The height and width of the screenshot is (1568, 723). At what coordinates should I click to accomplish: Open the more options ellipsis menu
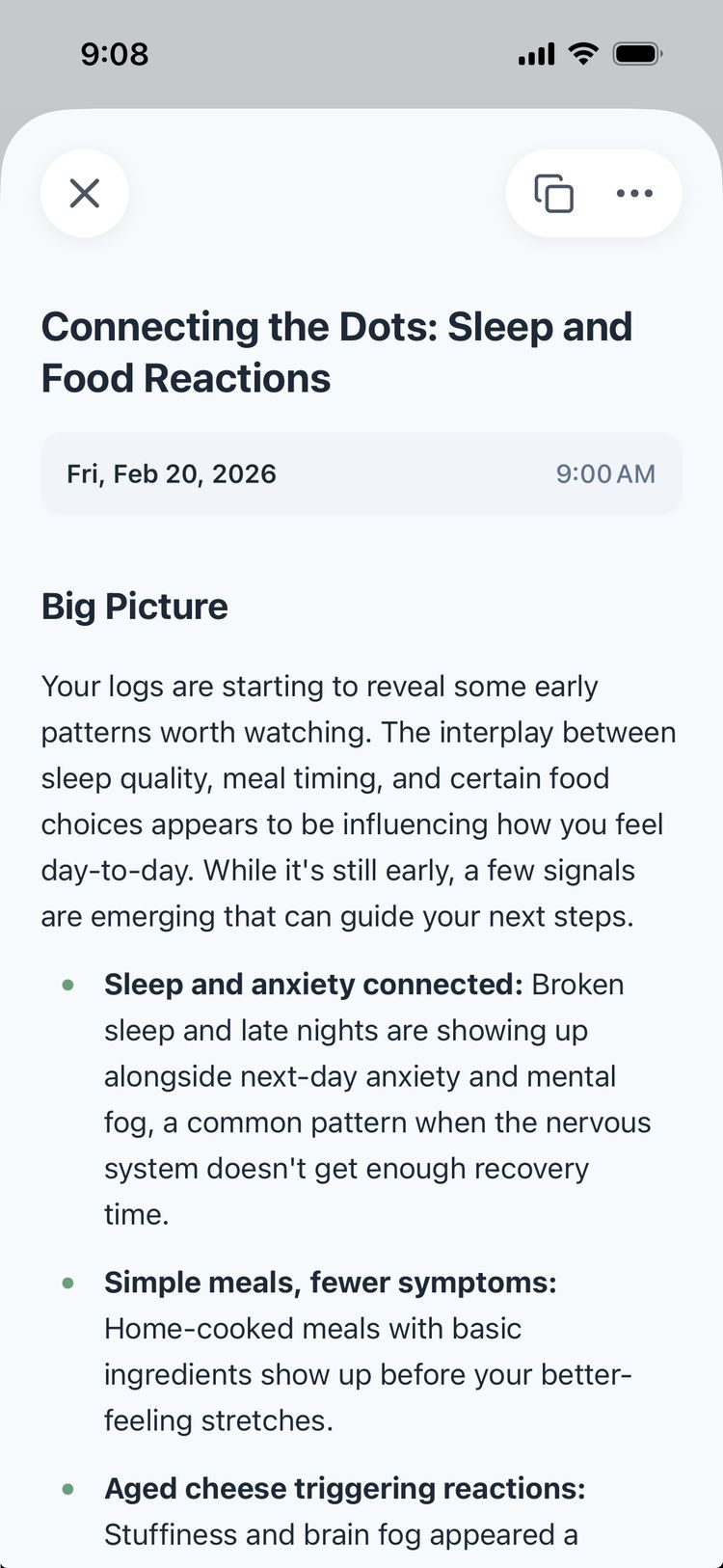(633, 193)
